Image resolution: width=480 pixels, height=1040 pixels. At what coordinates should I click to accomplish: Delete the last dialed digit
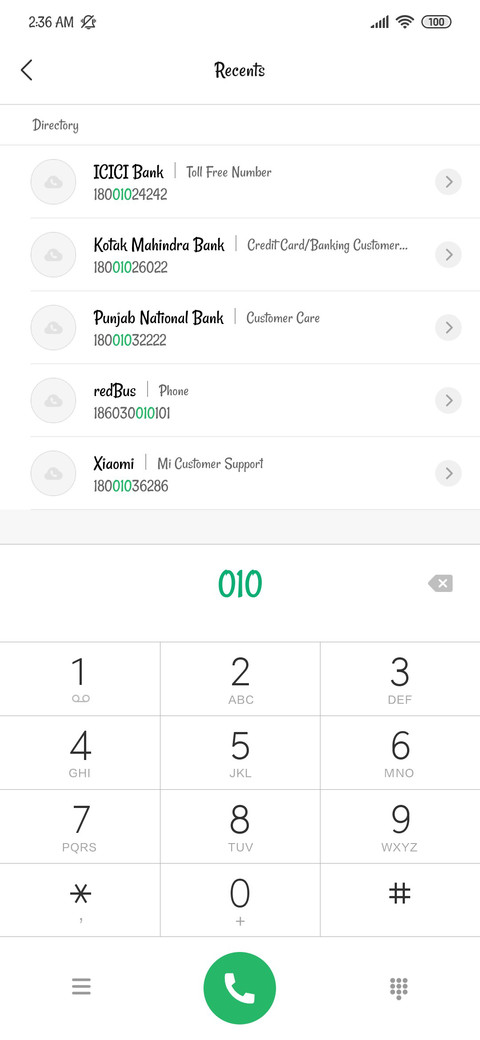pyautogui.click(x=440, y=584)
